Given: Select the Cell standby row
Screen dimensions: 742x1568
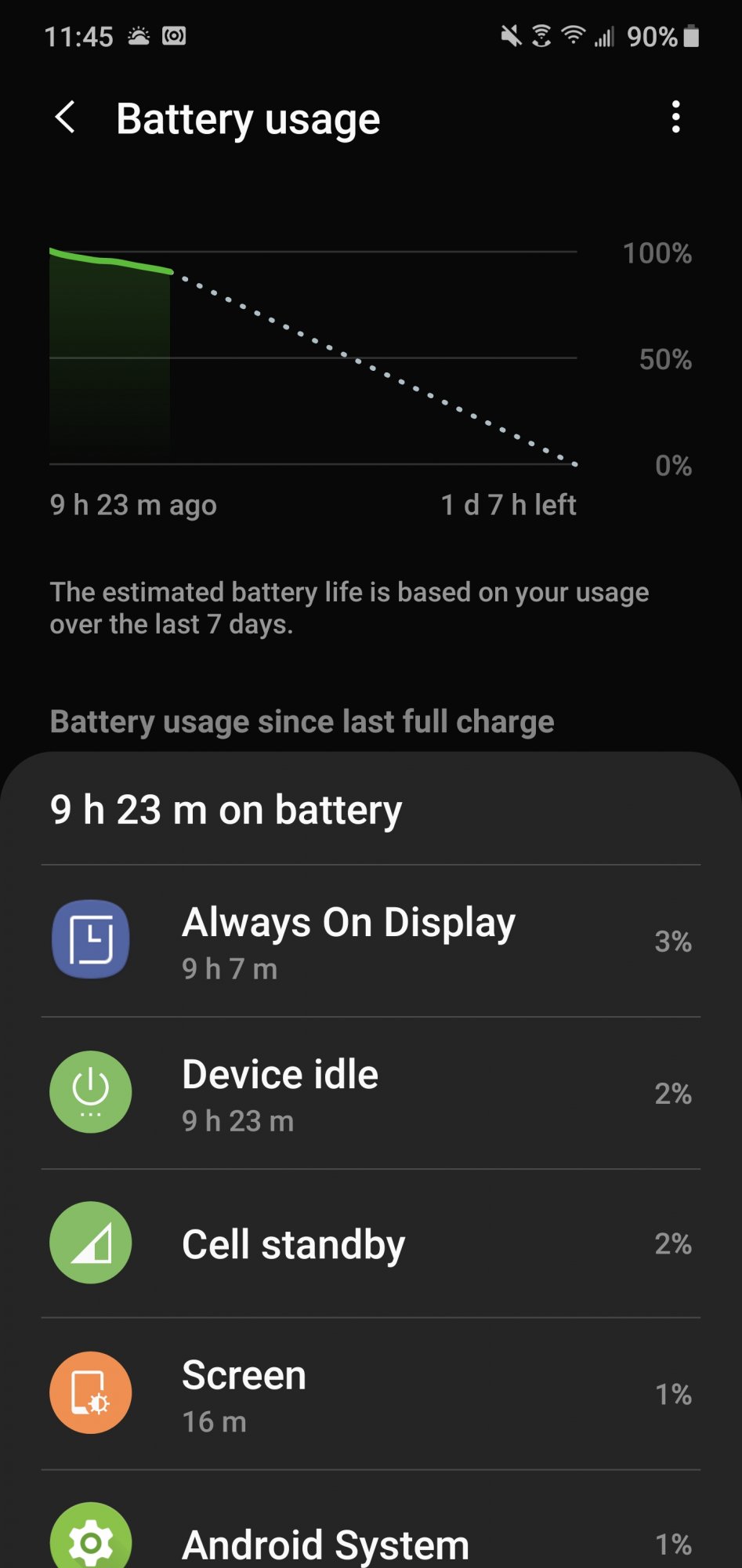Looking at the screenshot, I should [371, 1243].
